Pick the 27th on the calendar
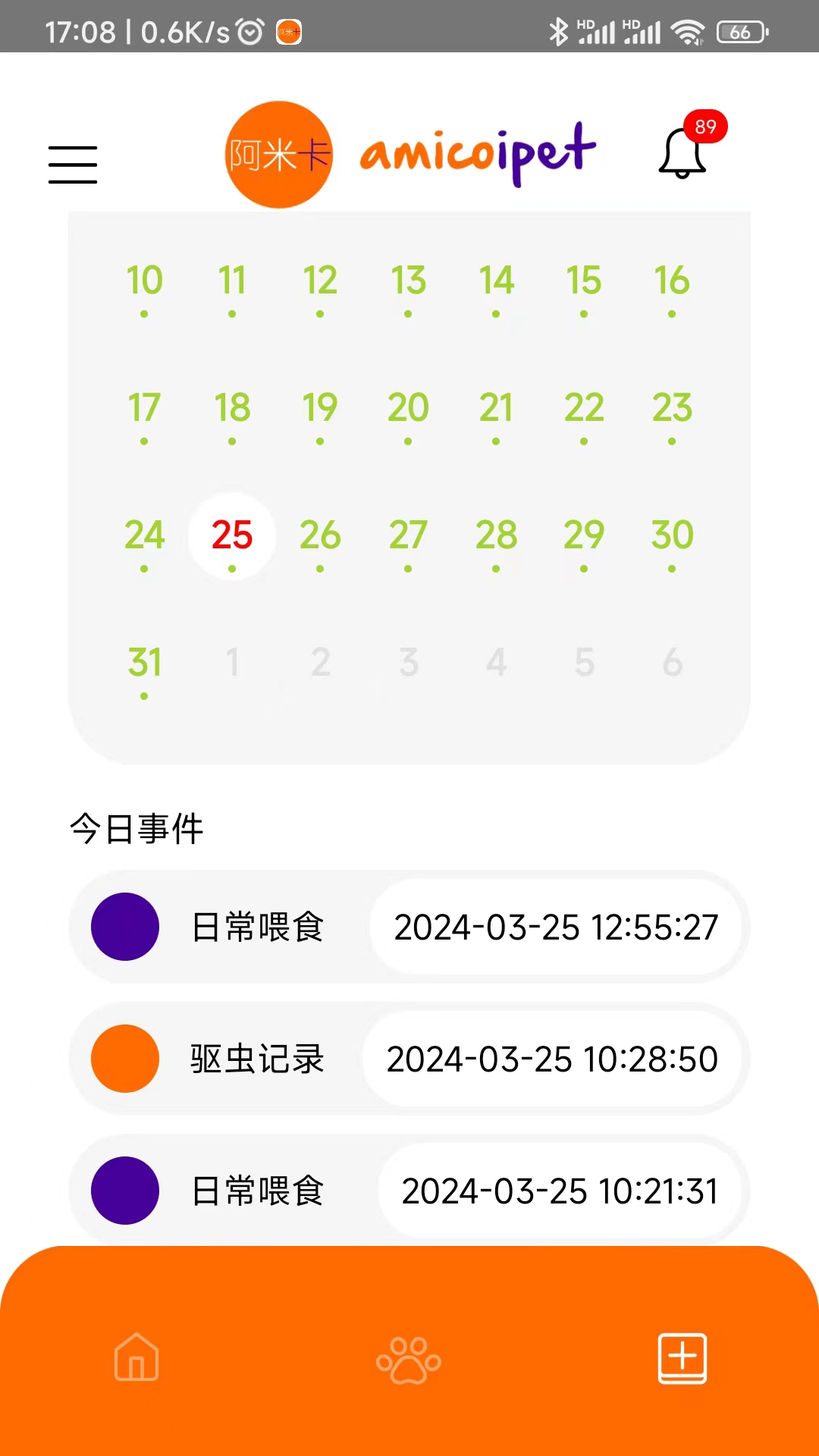Viewport: 819px width, 1456px height. coord(408,536)
